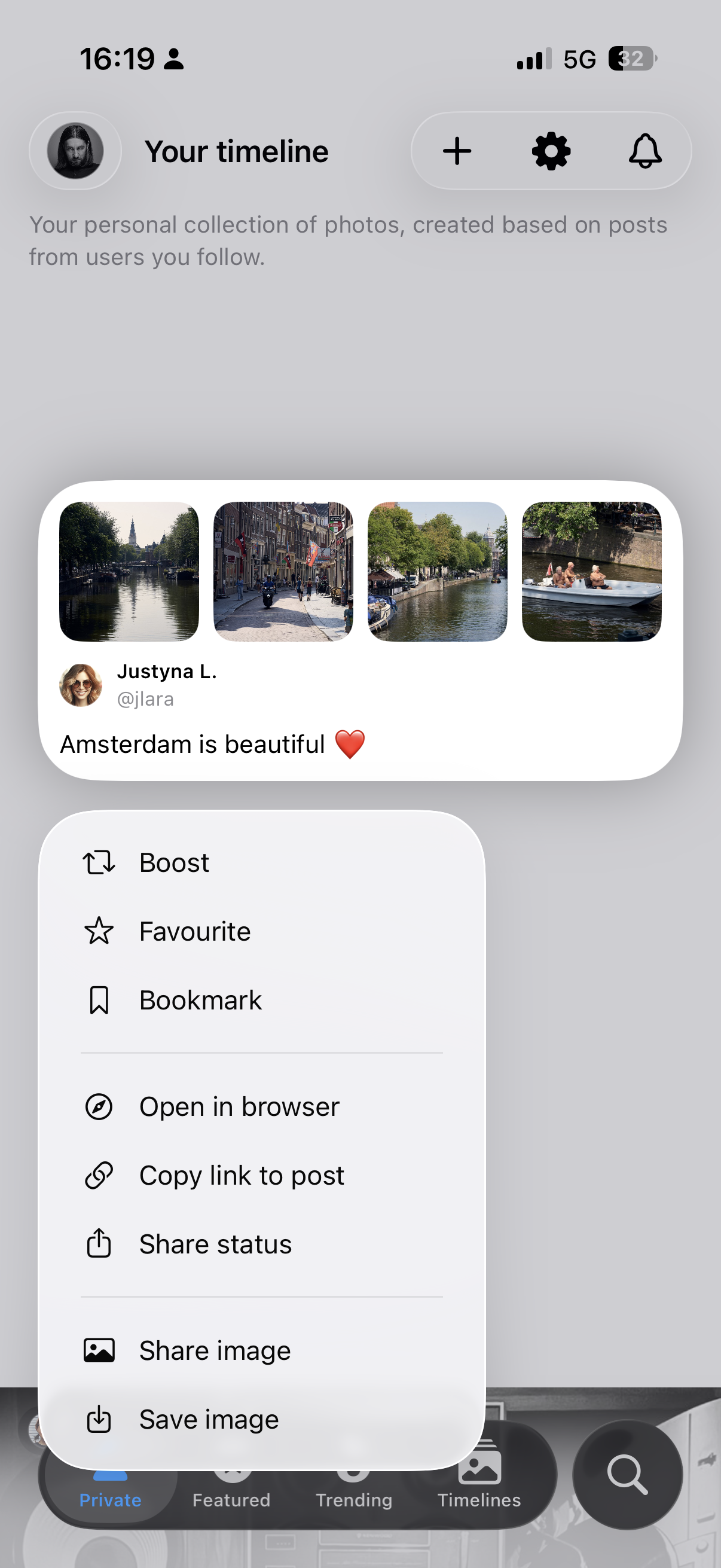Open the canal photo with church tower
This screenshot has height=1568, width=721.
click(129, 571)
